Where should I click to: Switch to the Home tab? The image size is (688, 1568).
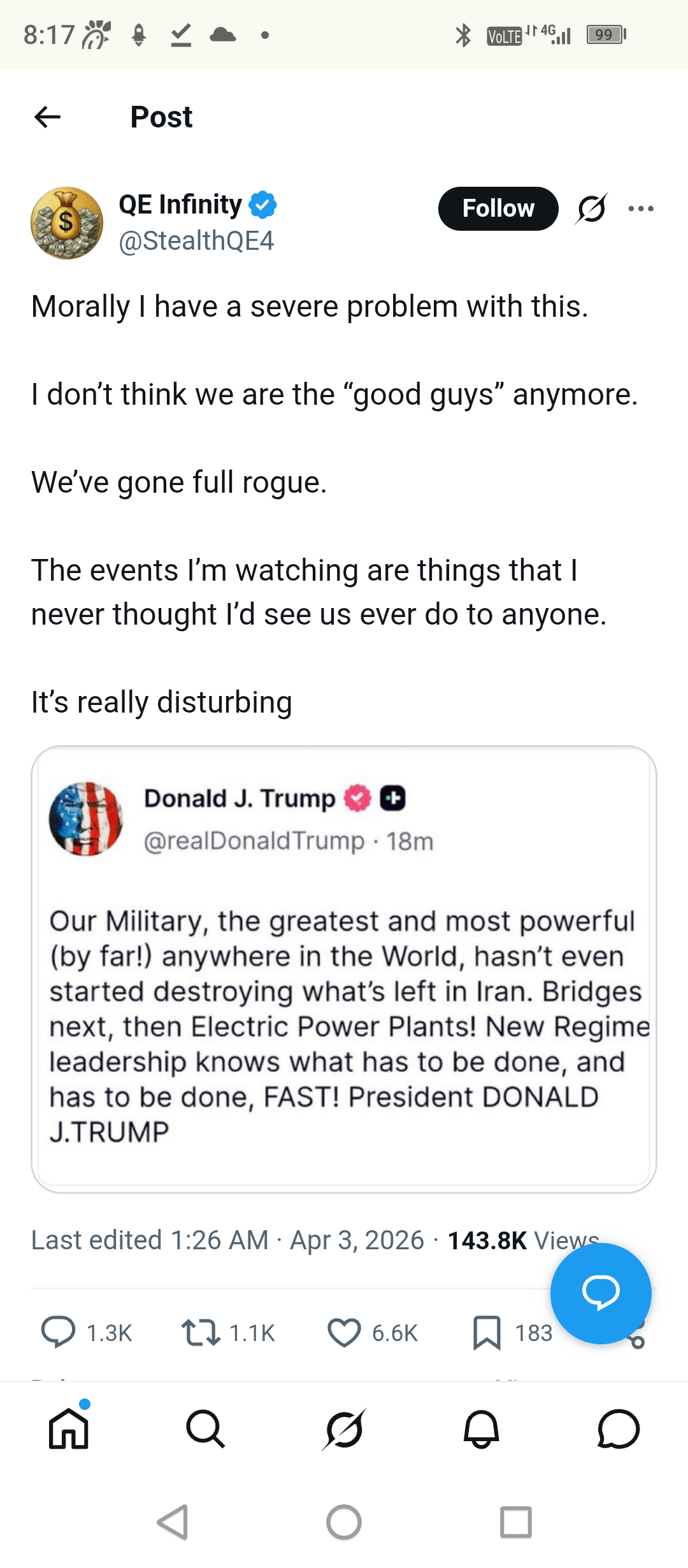(69, 1428)
